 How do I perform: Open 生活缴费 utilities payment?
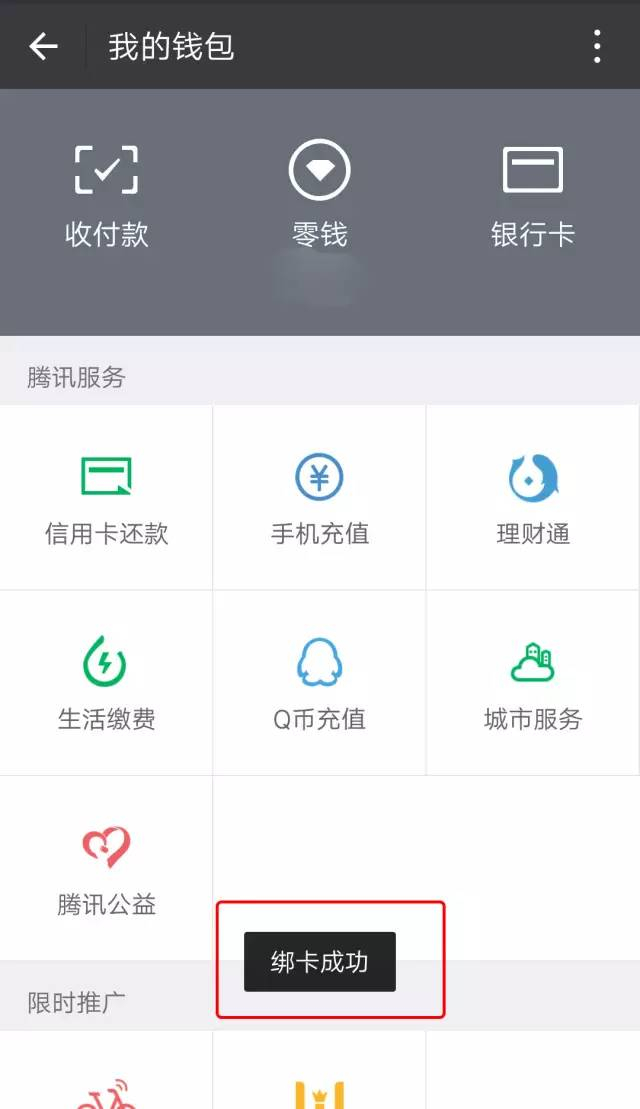tap(106, 683)
